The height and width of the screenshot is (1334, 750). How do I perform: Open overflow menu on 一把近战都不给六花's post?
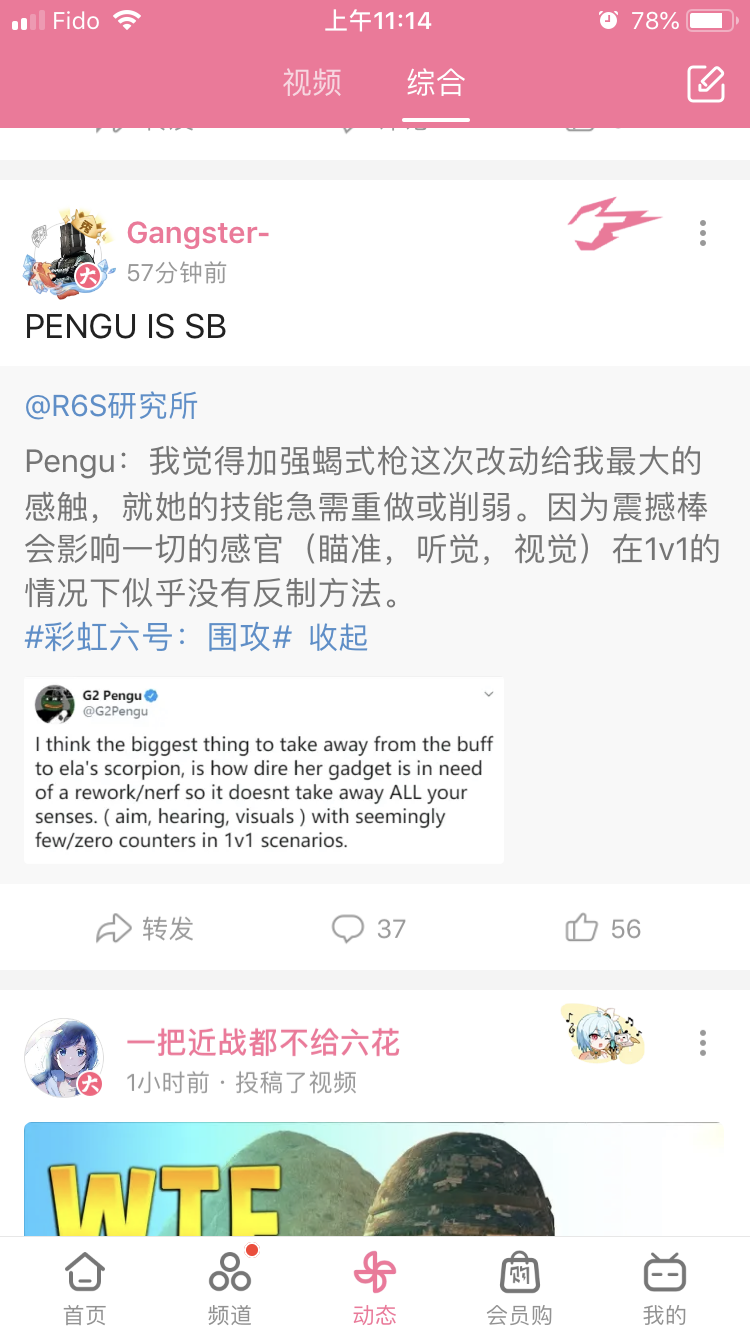click(x=703, y=1043)
